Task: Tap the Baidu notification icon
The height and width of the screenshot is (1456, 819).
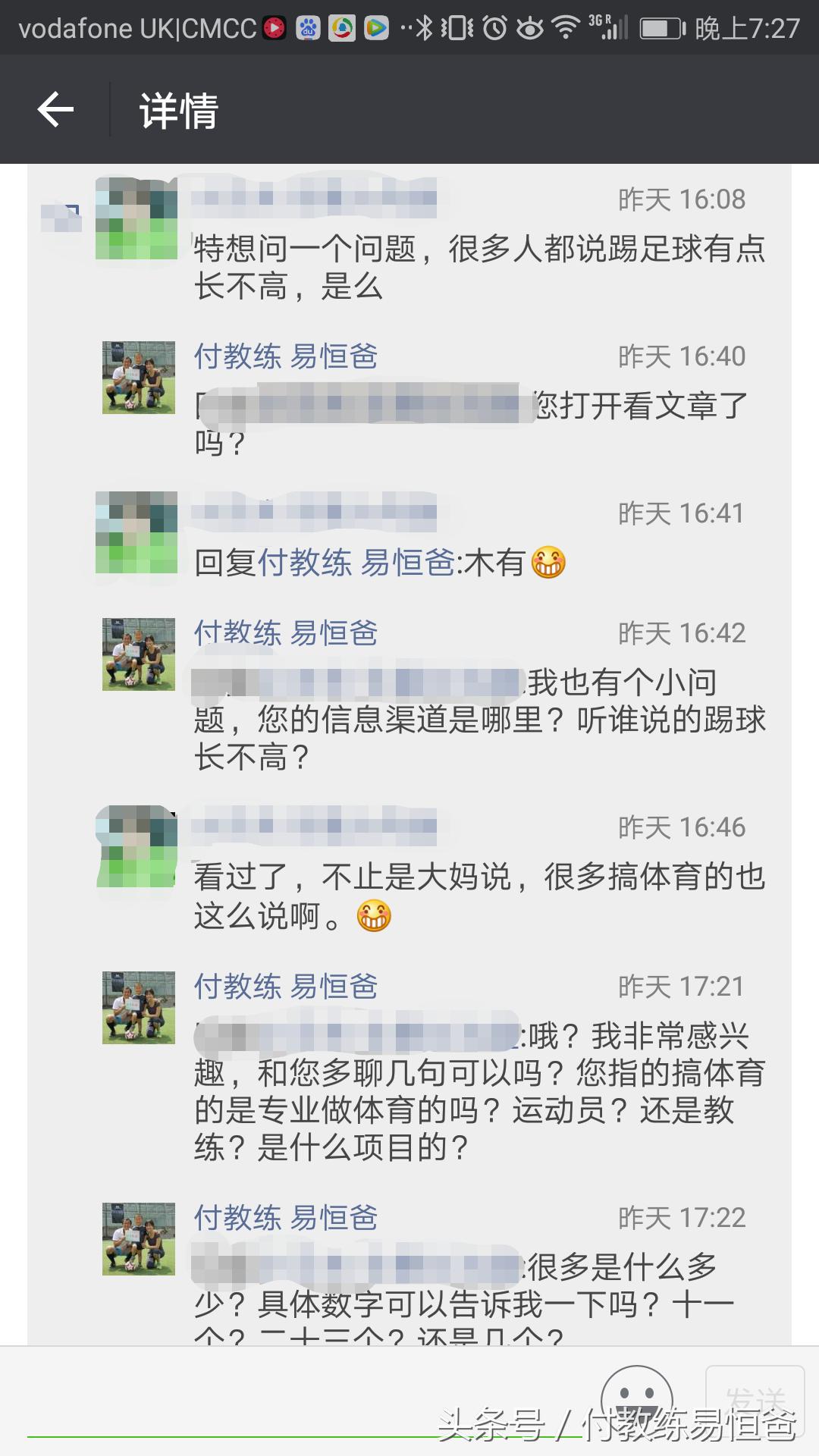Action: coord(309,27)
